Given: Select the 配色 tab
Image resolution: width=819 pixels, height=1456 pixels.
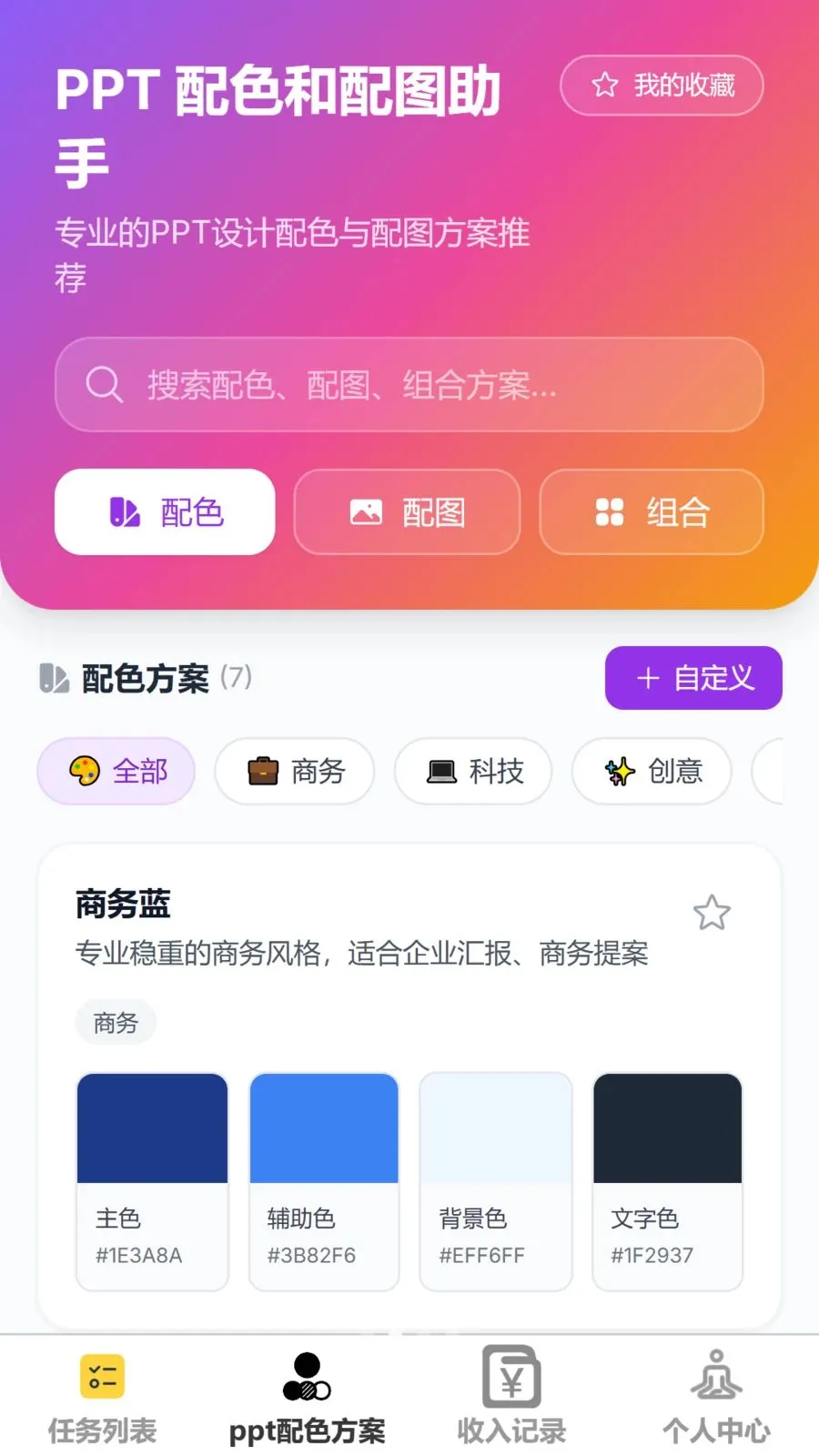Looking at the screenshot, I should (x=165, y=511).
